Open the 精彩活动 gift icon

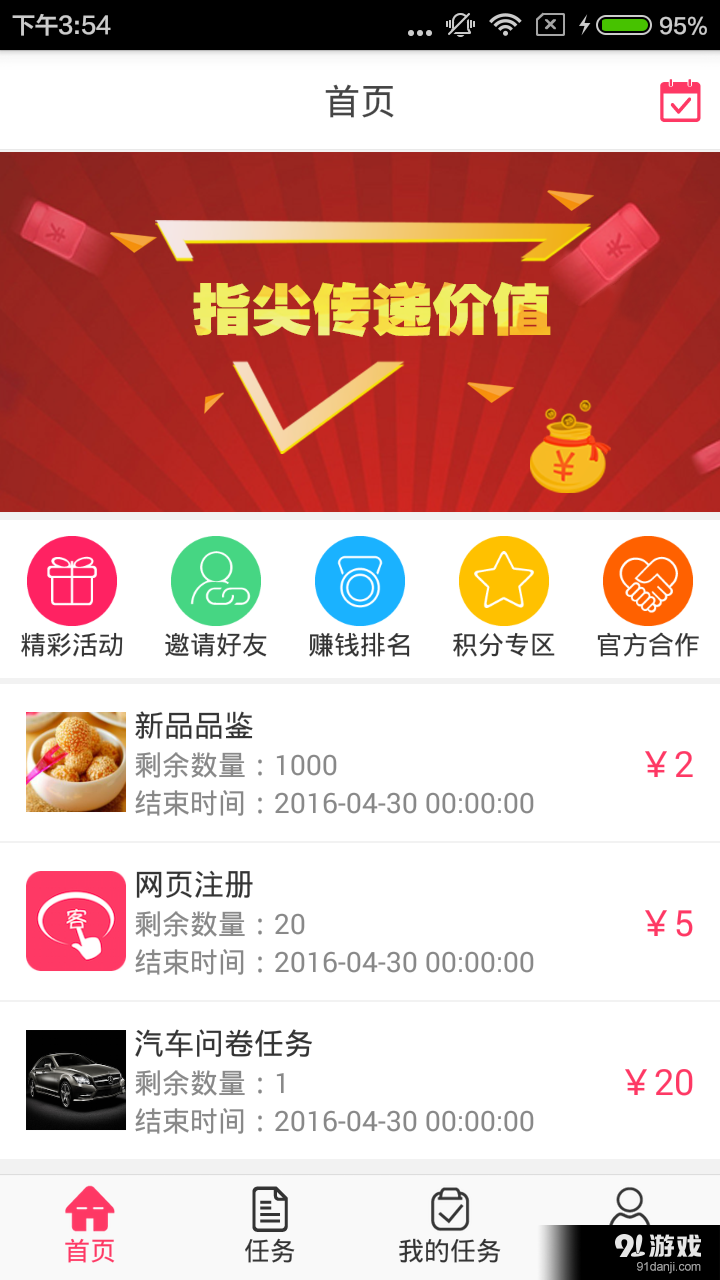click(72, 580)
